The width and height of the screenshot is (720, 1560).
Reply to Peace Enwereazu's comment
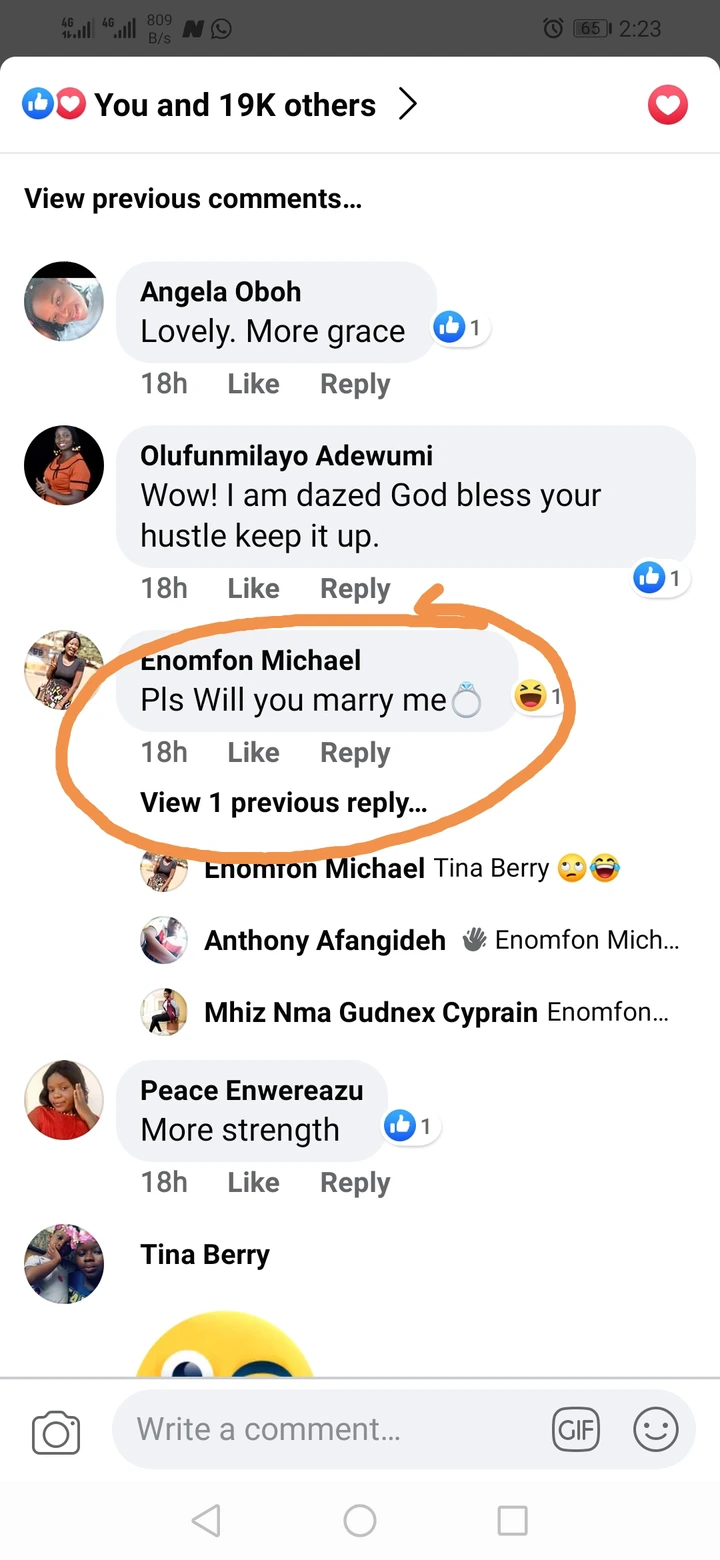[x=354, y=1182]
